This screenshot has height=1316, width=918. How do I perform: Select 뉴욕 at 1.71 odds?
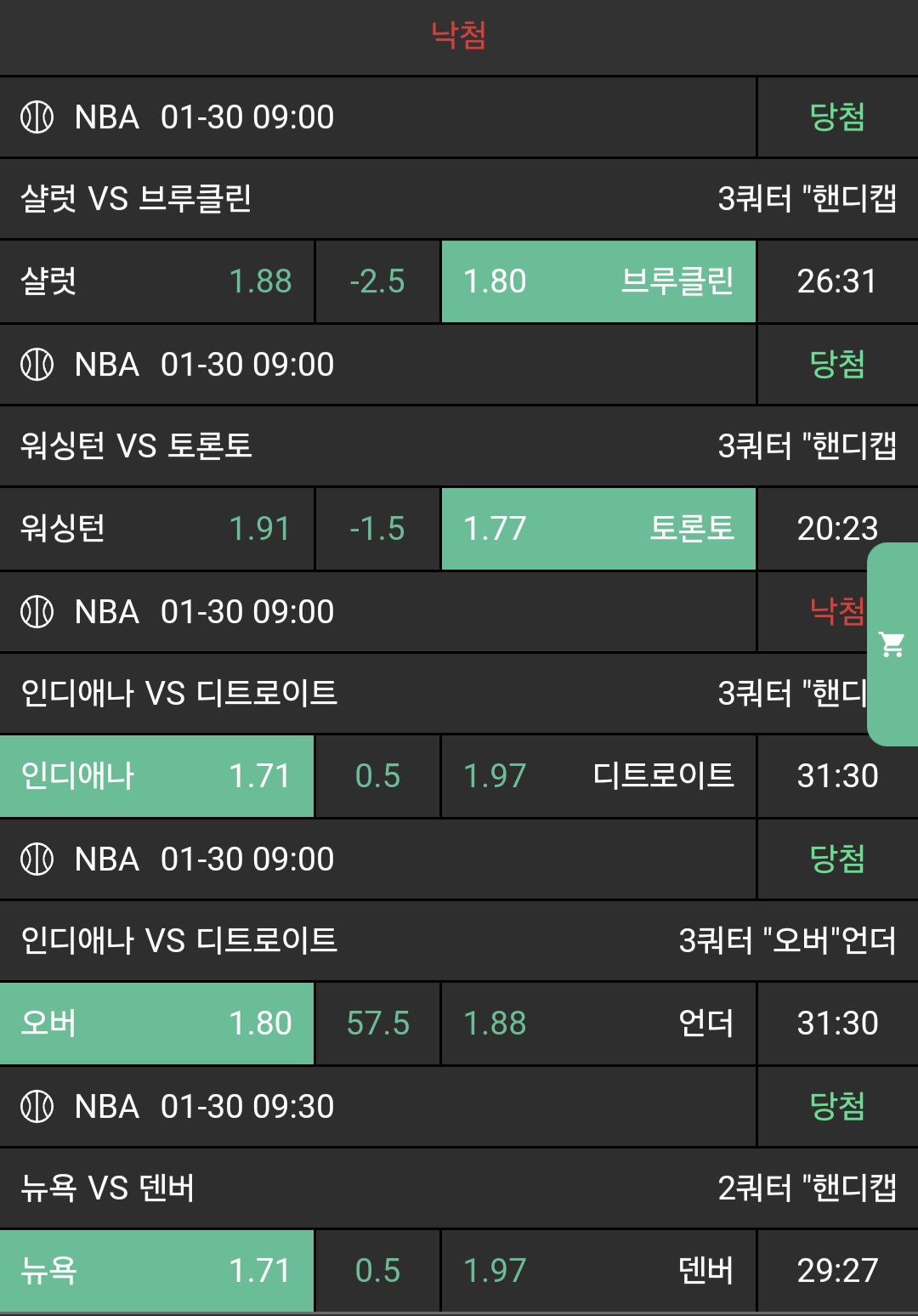[156, 1271]
